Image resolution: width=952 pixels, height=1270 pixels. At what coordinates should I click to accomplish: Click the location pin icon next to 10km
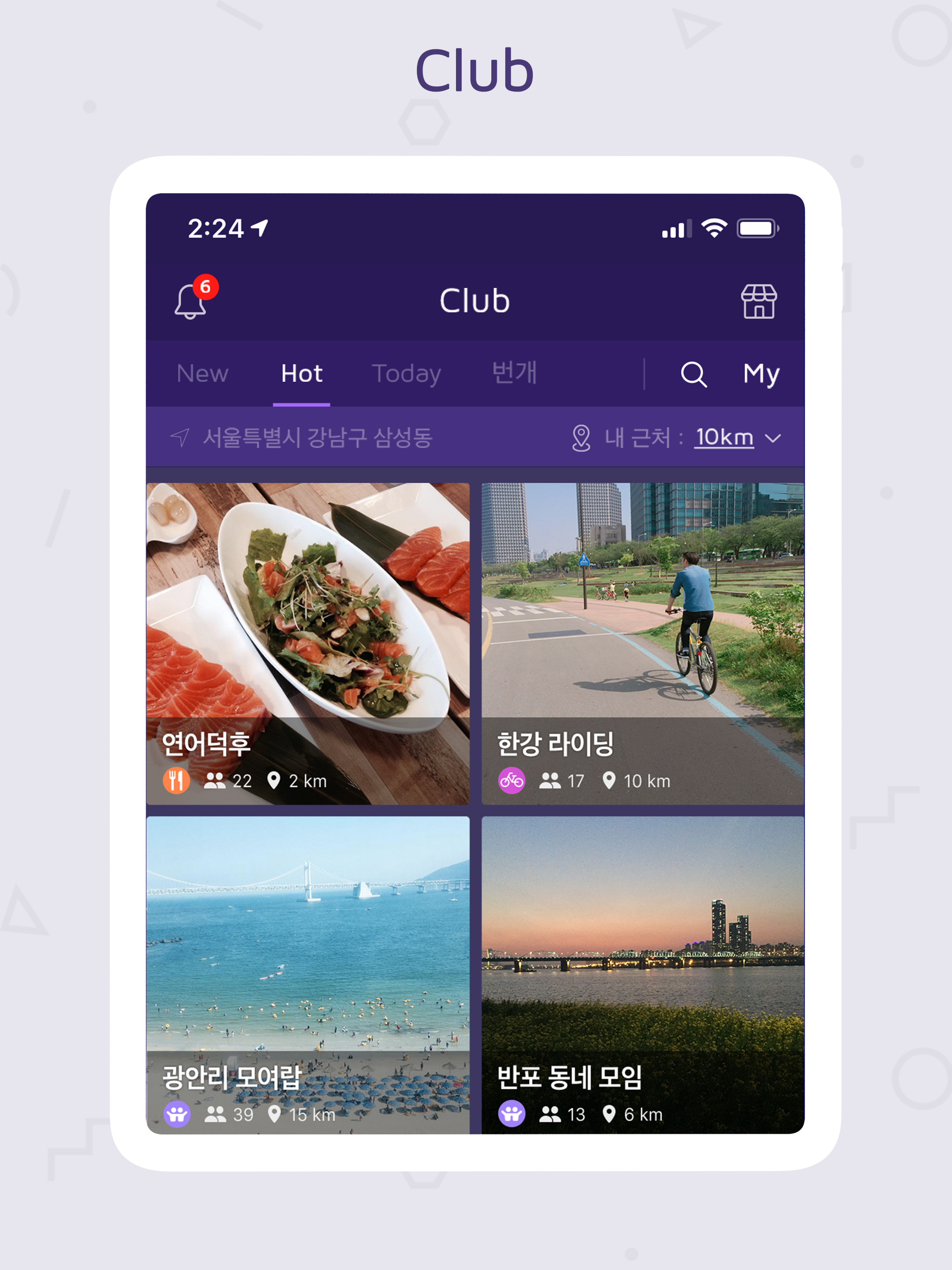(x=582, y=437)
